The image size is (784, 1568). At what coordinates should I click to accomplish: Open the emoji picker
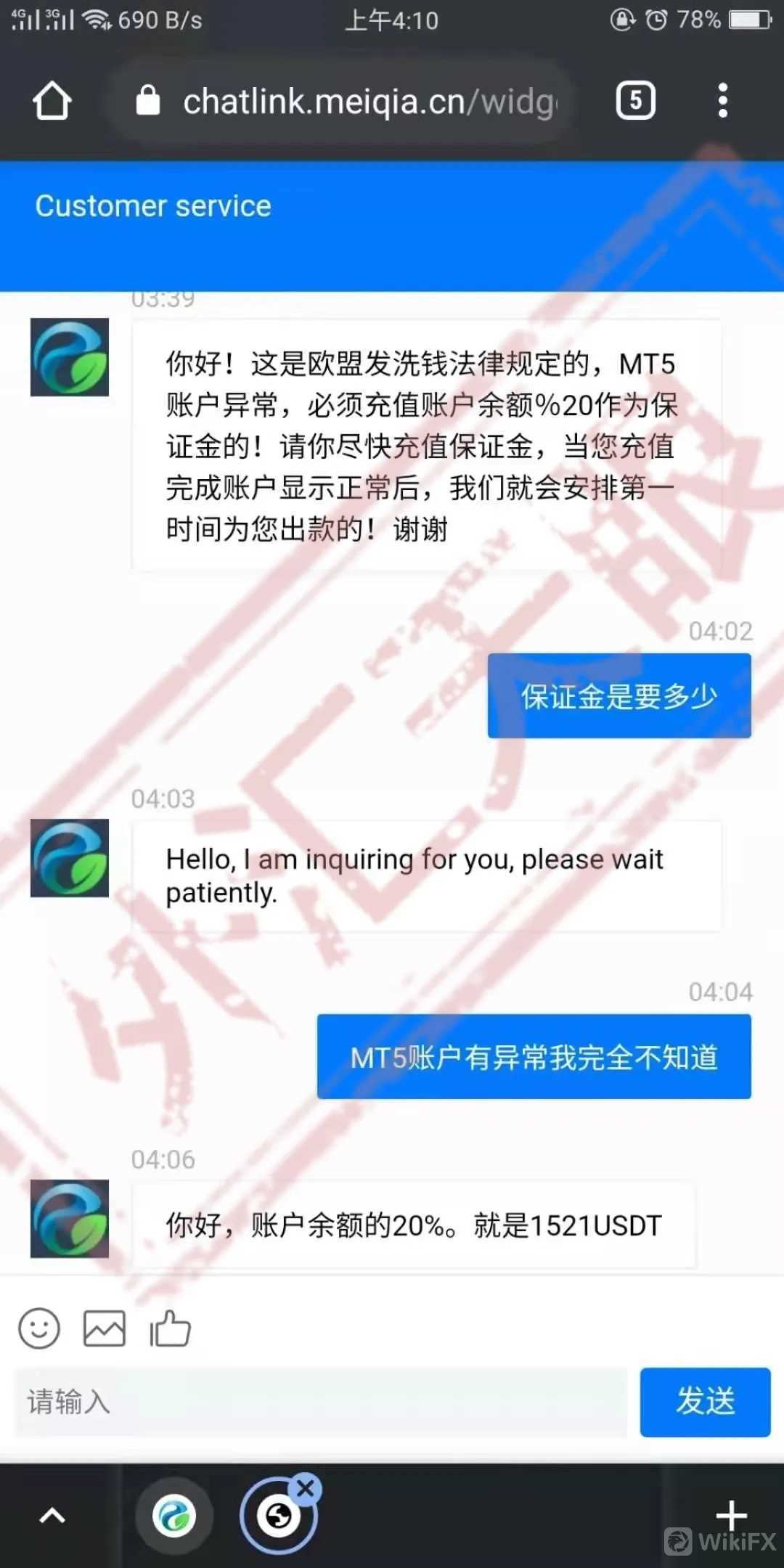[38, 1328]
